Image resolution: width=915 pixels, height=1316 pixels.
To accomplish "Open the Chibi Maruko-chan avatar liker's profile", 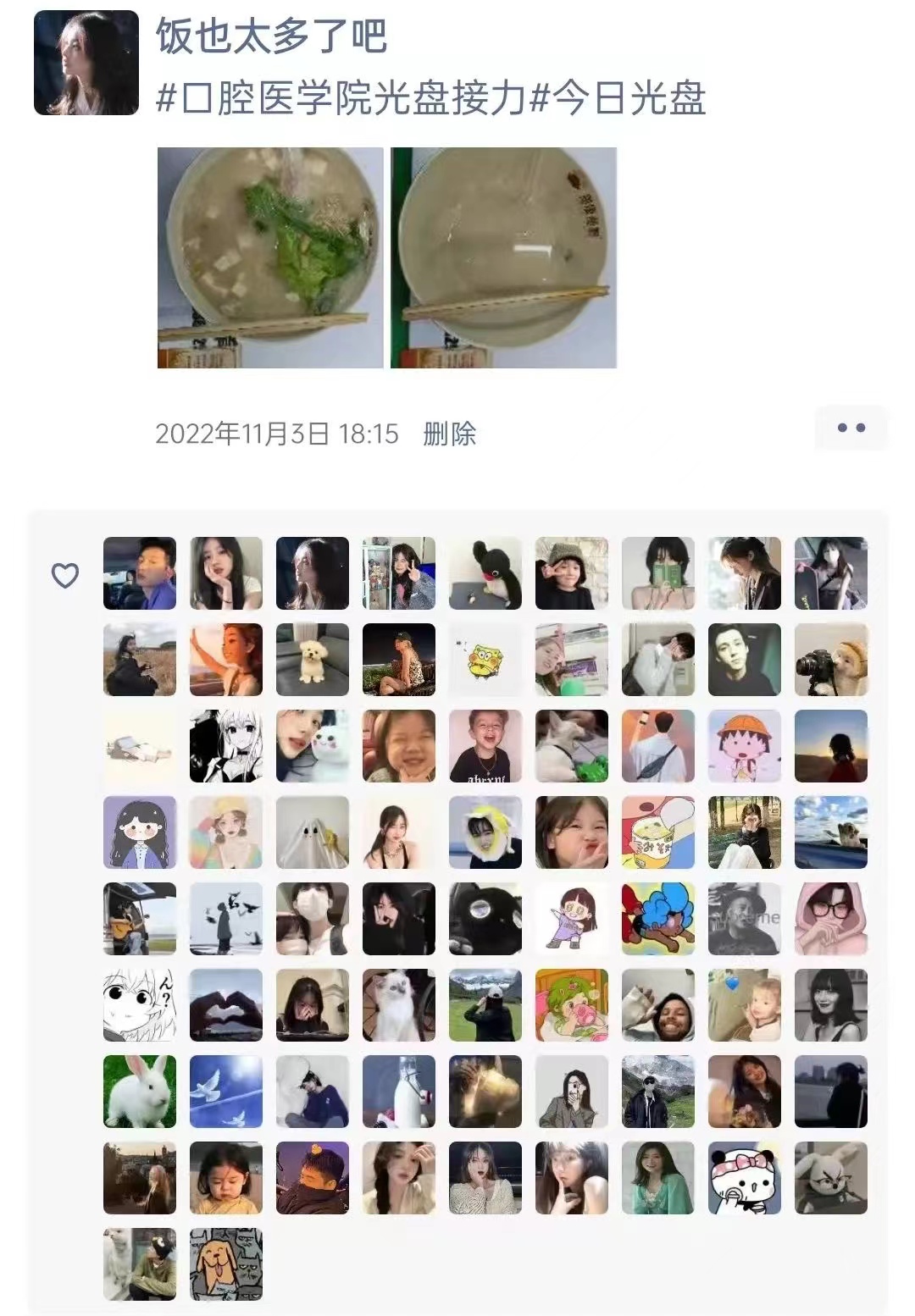I will click(744, 746).
